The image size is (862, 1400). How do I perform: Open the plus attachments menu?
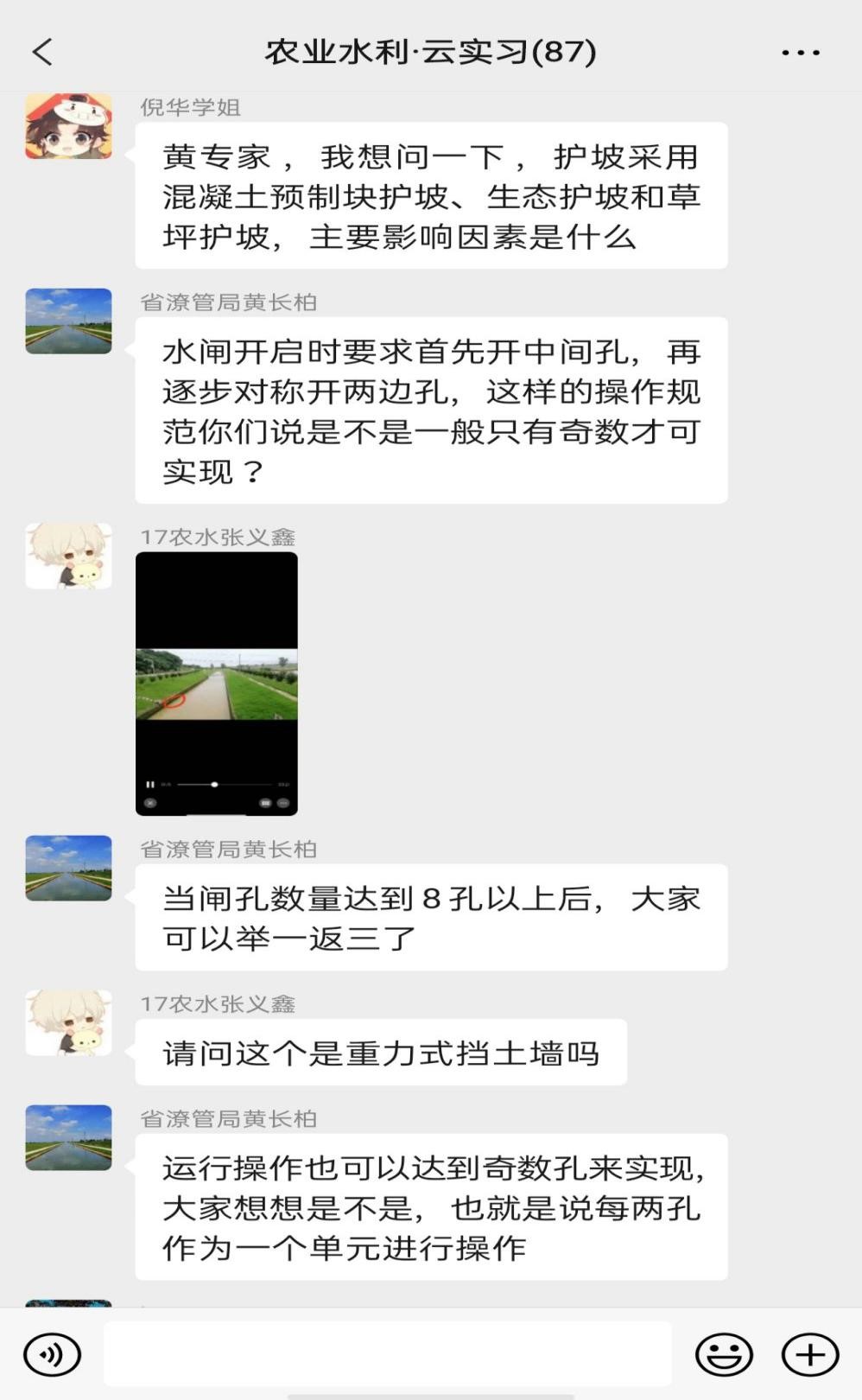tap(809, 1354)
